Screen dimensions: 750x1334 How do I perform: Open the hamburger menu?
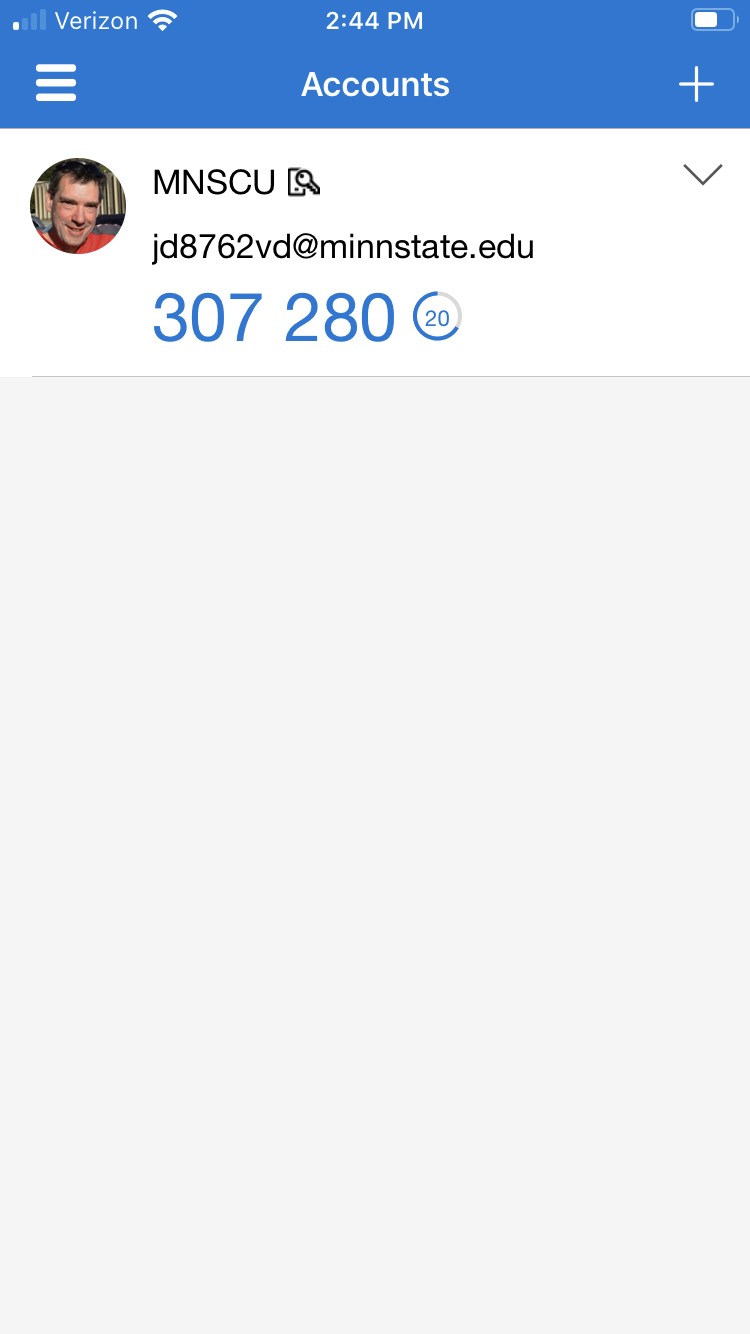[x=56, y=84]
